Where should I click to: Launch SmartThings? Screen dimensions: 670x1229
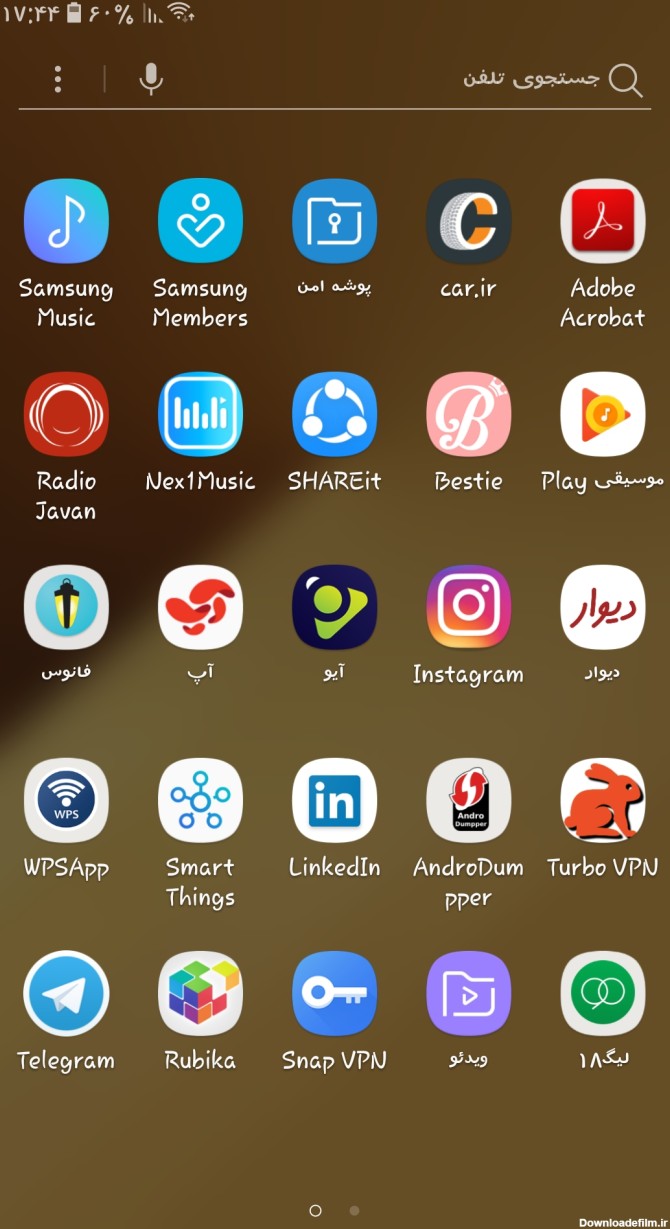pyautogui.click(x=200, y=801)
